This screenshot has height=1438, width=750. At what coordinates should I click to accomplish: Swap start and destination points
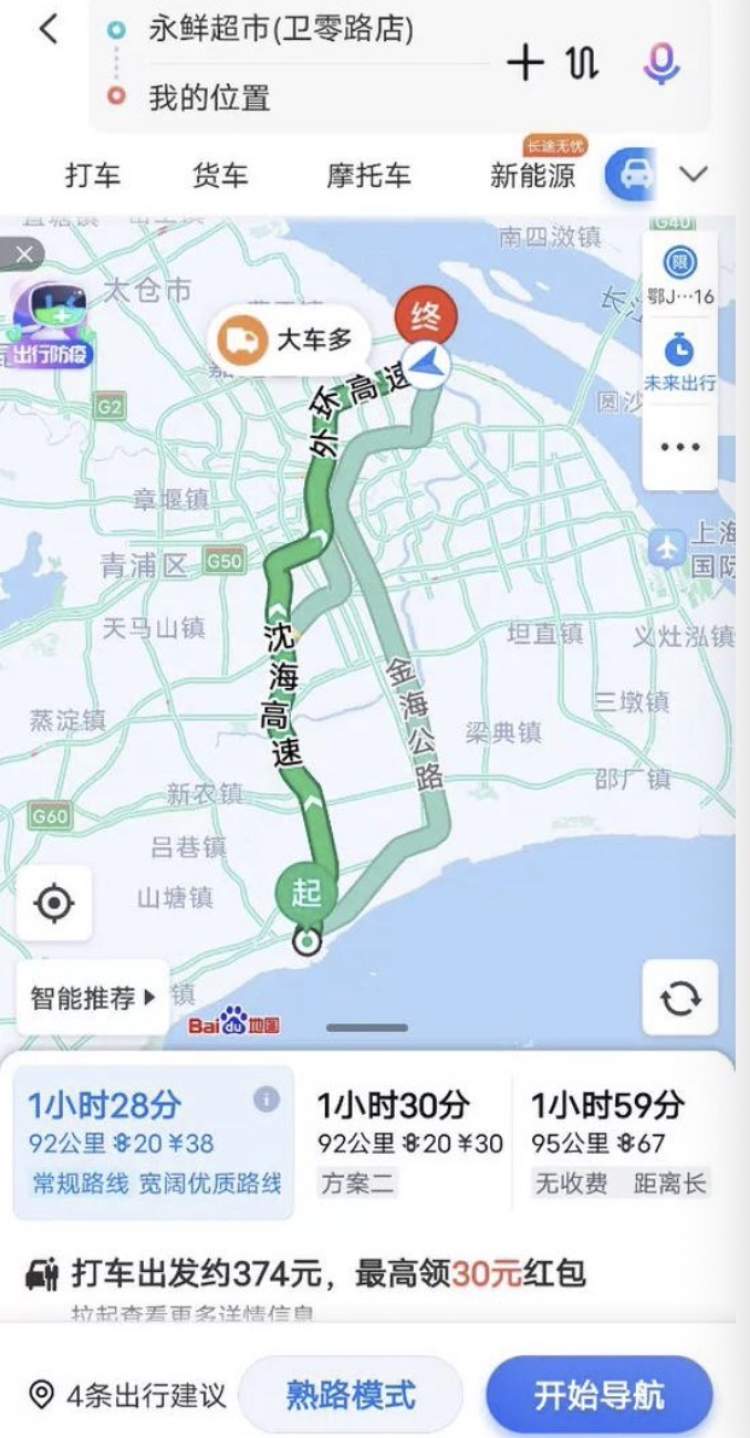583,64
